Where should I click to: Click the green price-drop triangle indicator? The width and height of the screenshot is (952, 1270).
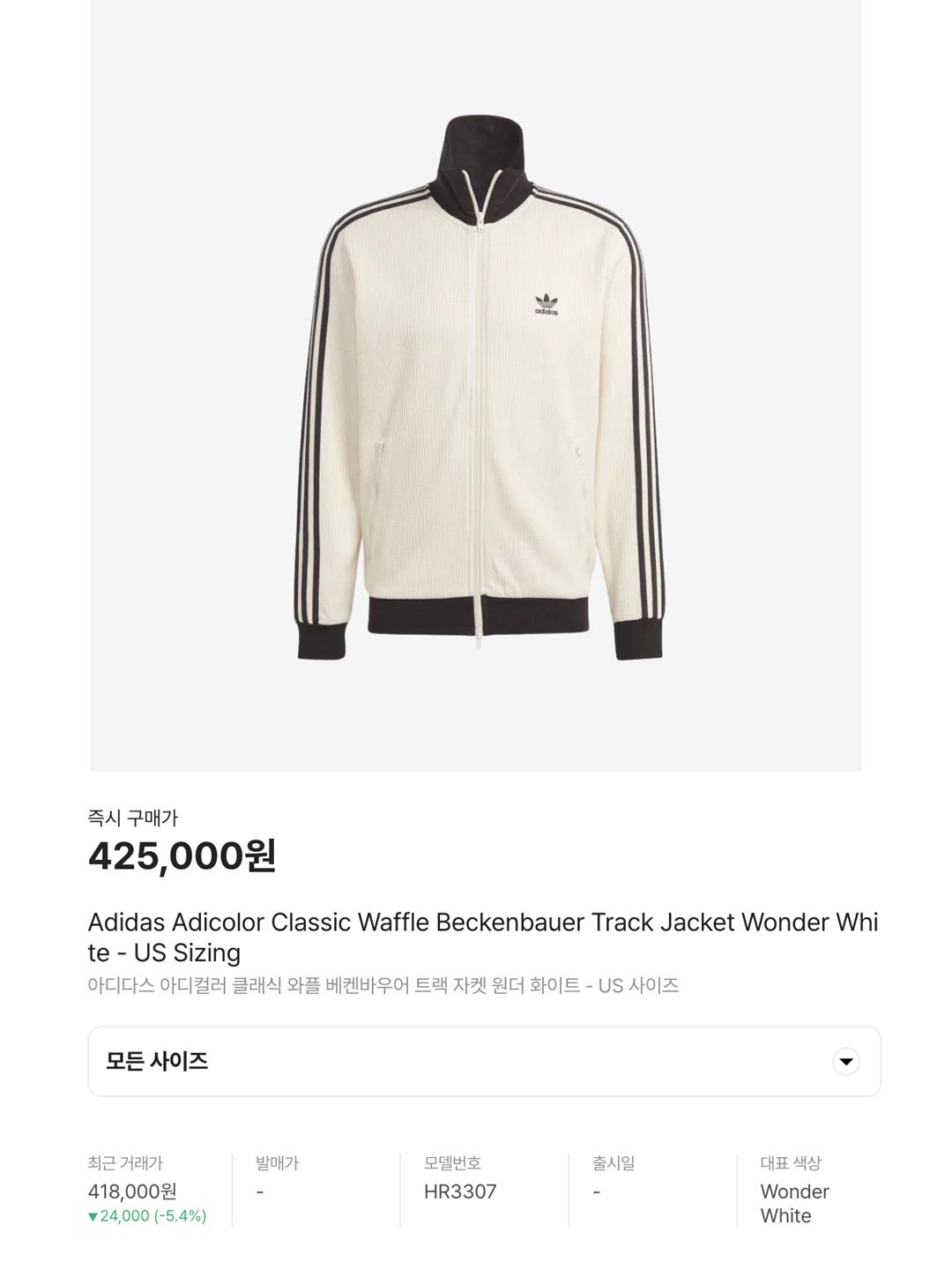(x=94, y=1215)
